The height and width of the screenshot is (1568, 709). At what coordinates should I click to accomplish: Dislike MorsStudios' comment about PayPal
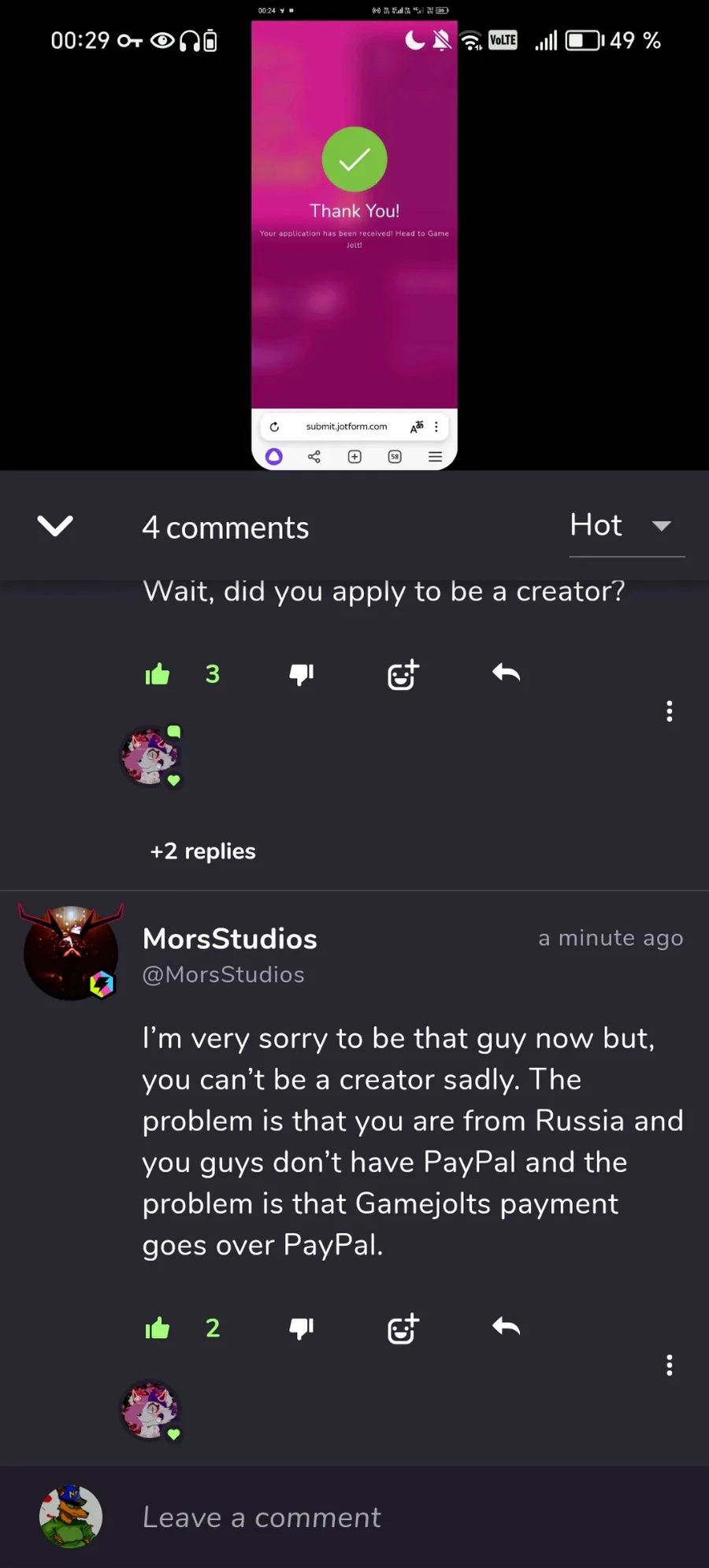coord(302,1329)
